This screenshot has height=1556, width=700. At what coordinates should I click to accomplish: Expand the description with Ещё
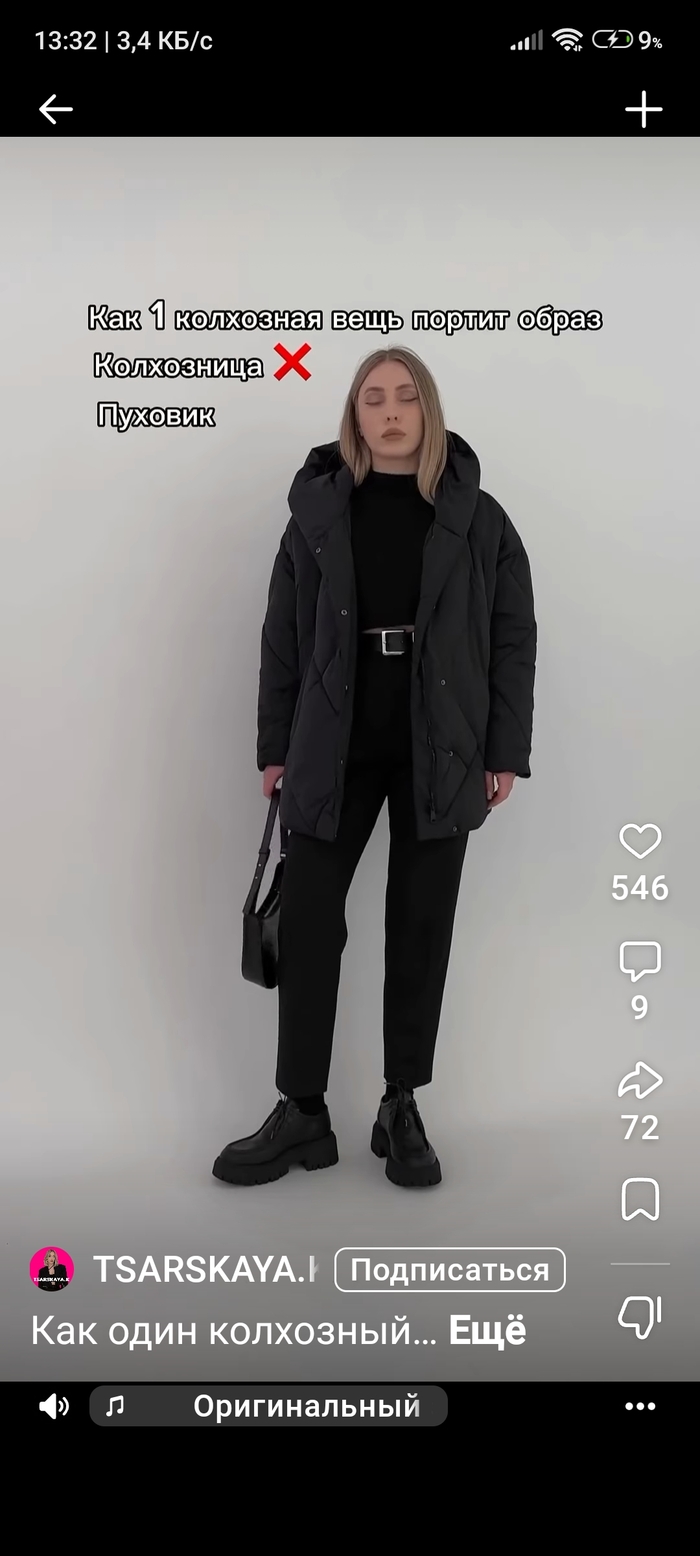487,1331
